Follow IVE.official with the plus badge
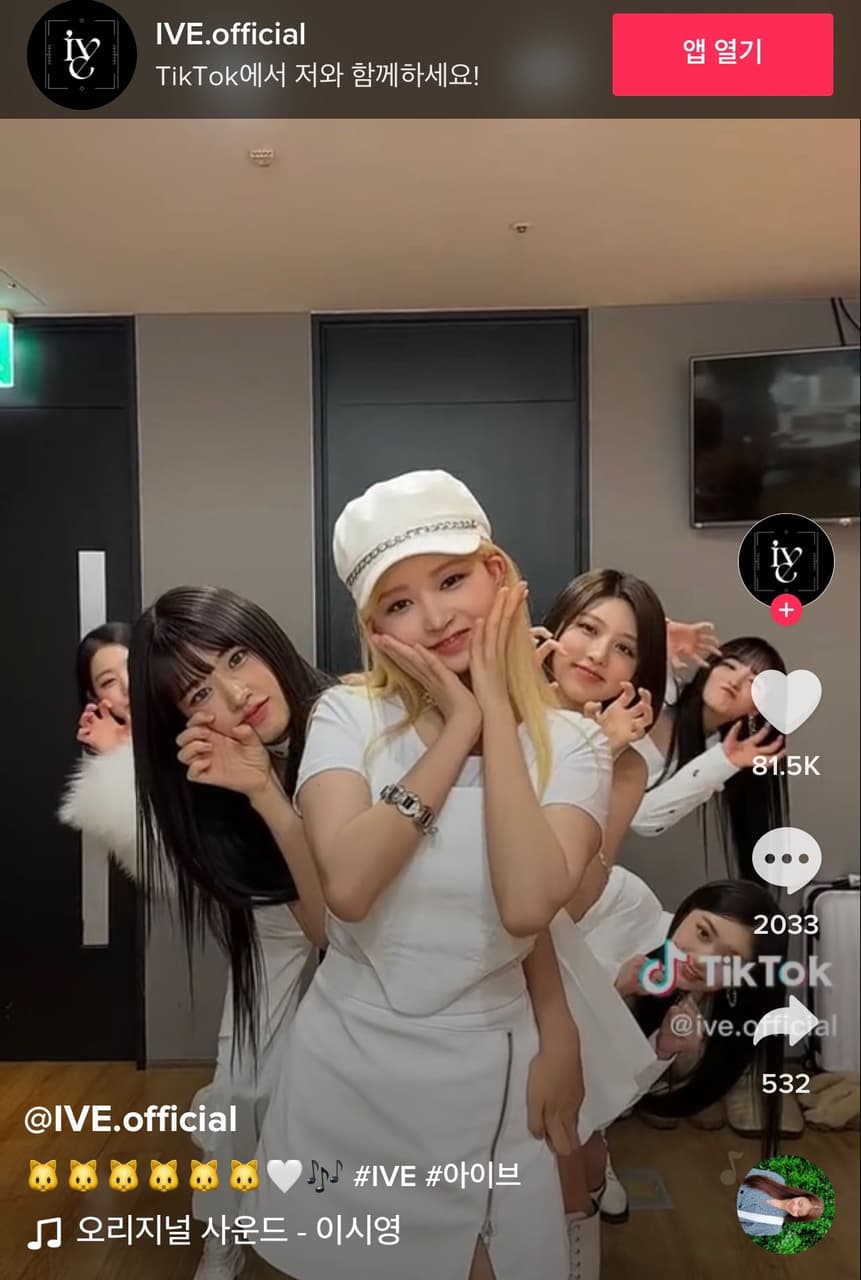 coord(786,609)
